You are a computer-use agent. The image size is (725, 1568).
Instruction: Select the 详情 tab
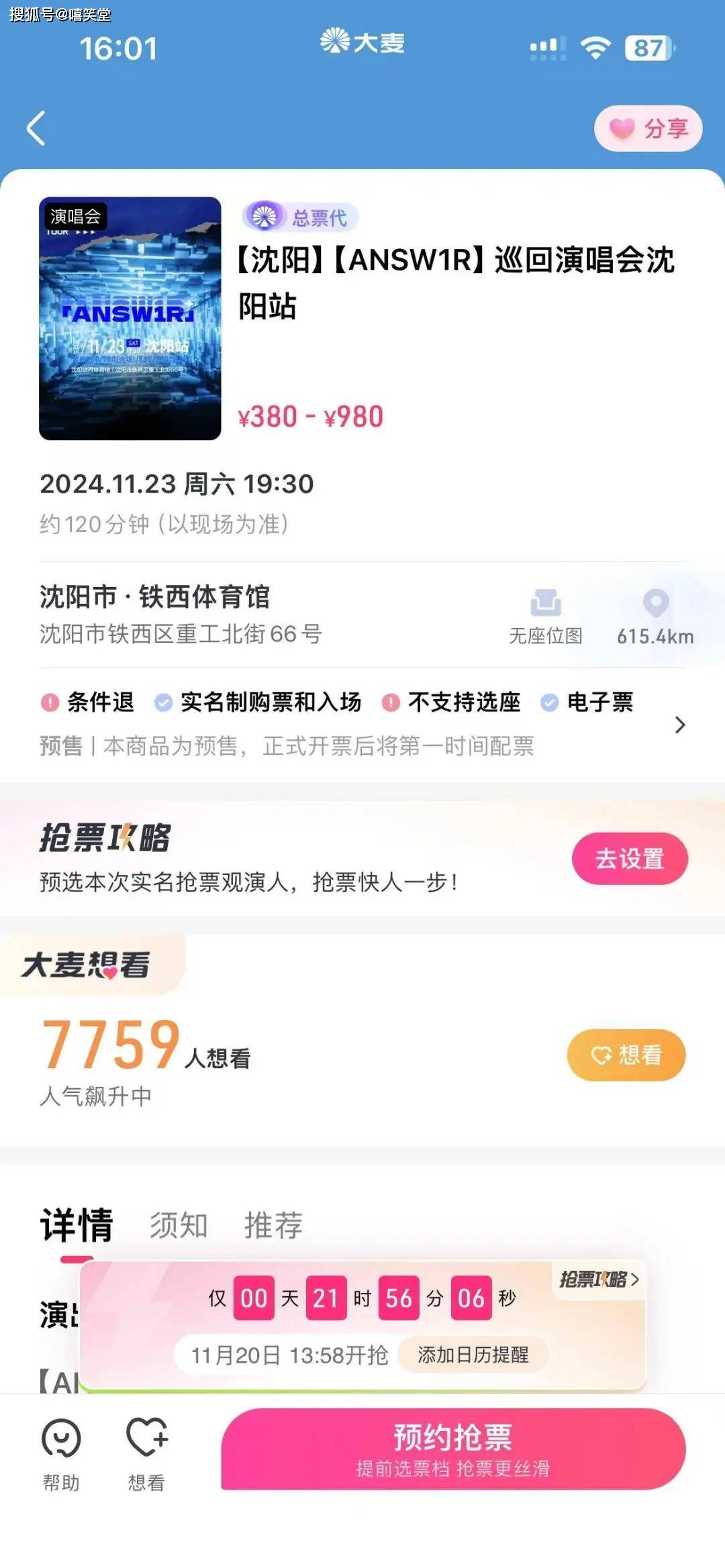point(77,1225)
